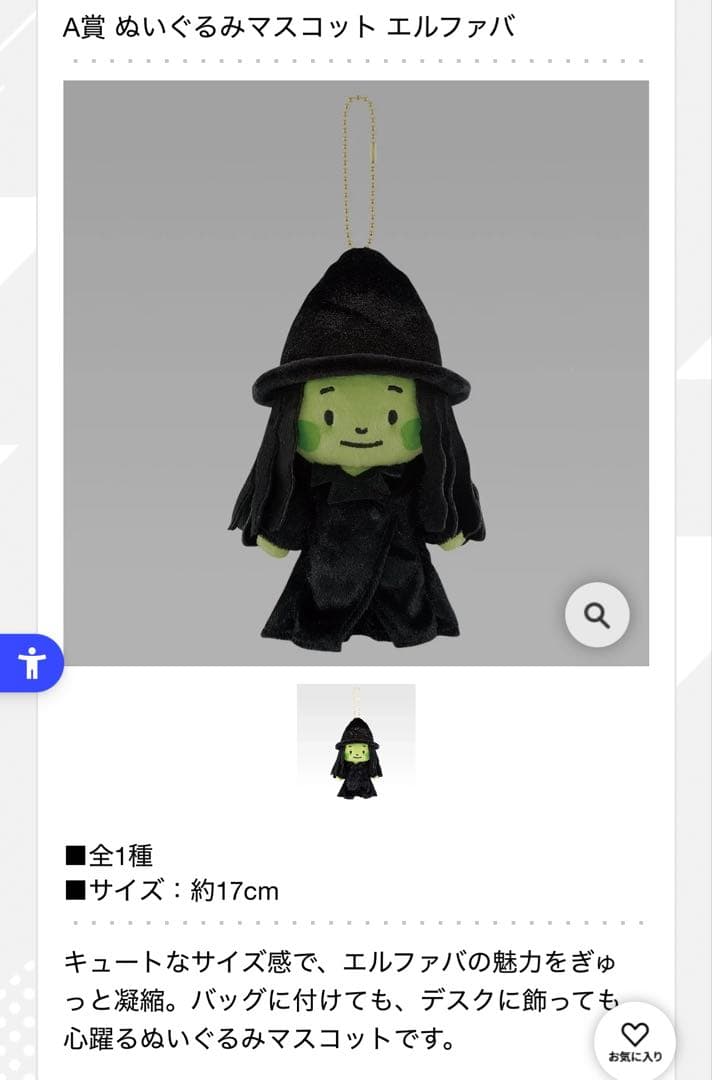This screenshot has height=1080, width=712.
Task: Add item to favorites with heart button
Action: click(x=635, y=1041)
